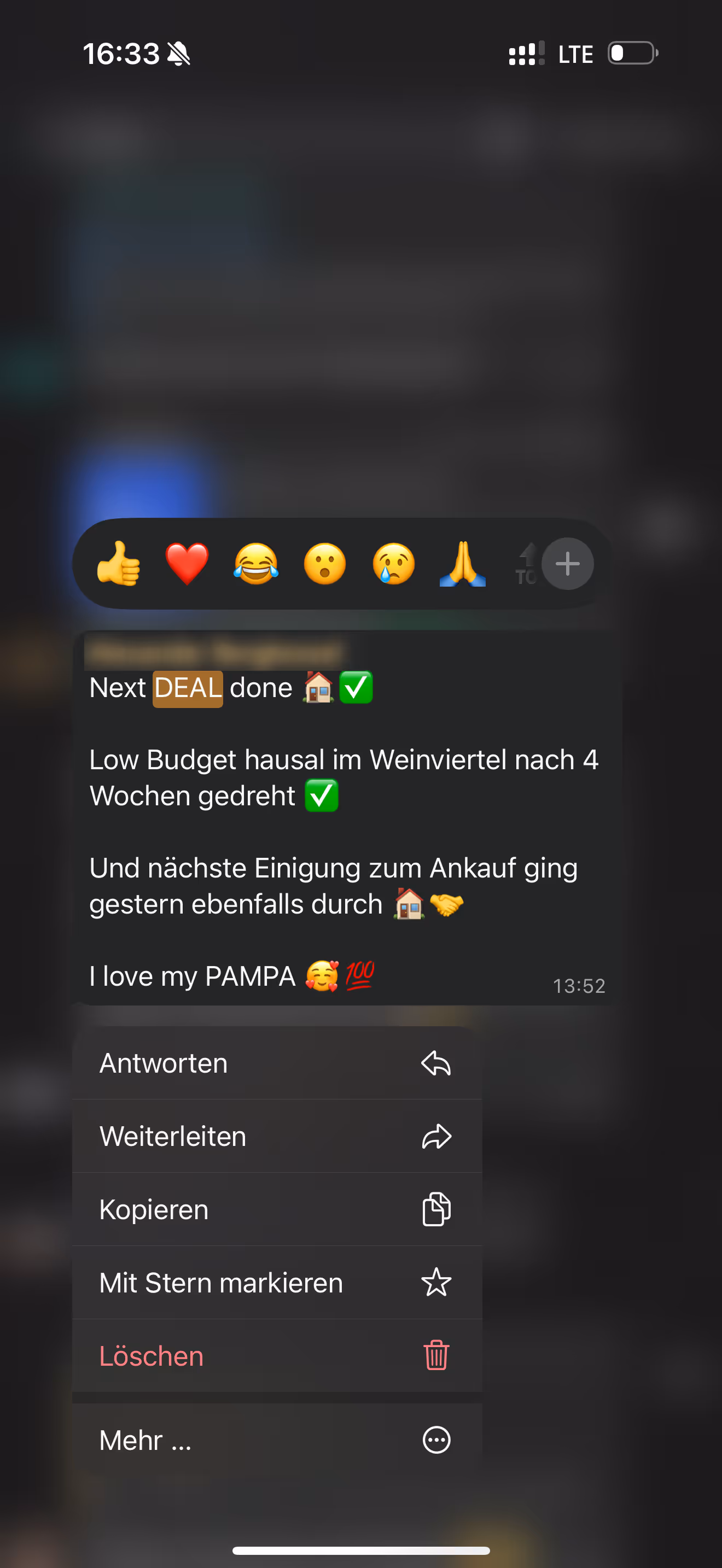Screen dimensions: 722x1568
Task: Select Antworten to reply to message
Action: (x=277, y=1063)
